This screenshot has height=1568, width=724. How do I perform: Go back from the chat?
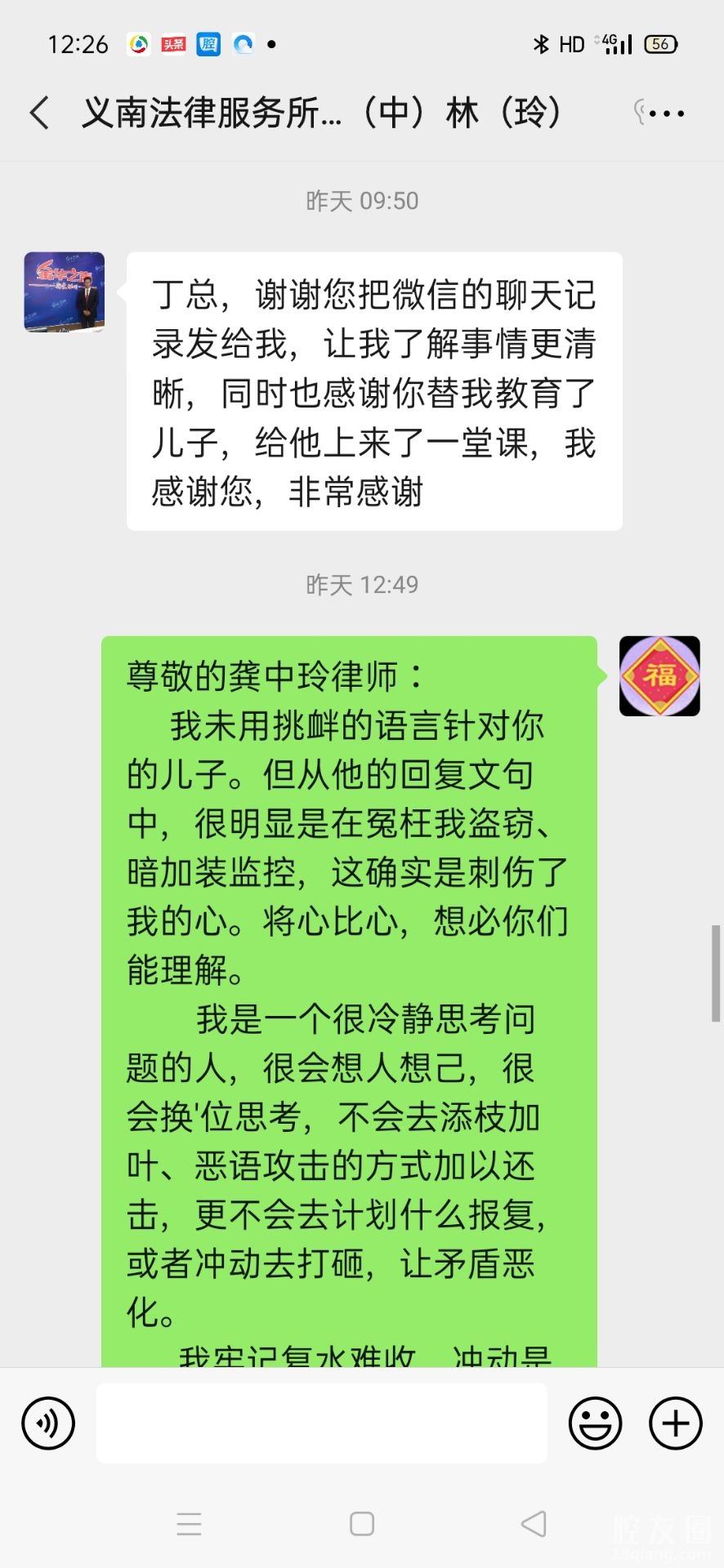(39, 113)
